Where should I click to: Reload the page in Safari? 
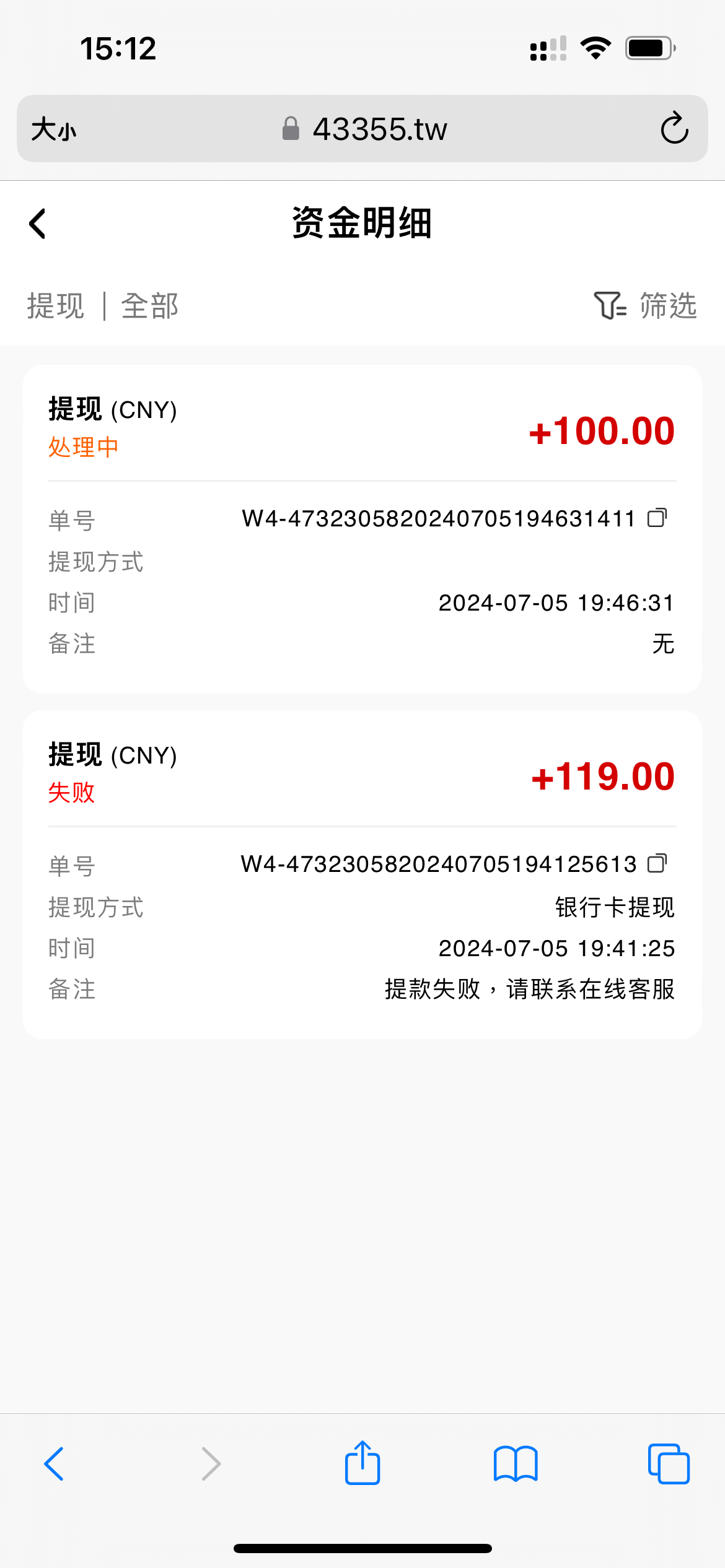(x=674, y=129)
